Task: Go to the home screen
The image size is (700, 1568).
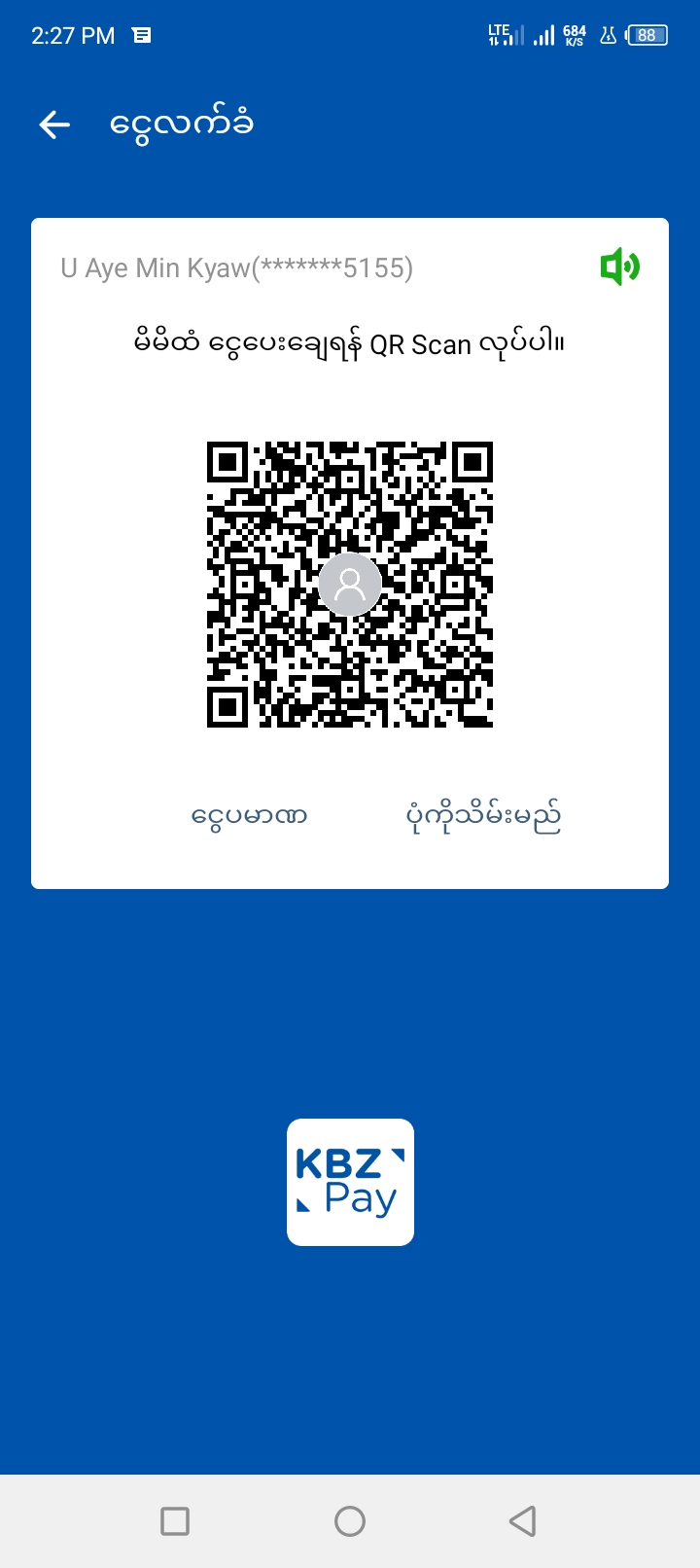Action: coord(350,1520)
